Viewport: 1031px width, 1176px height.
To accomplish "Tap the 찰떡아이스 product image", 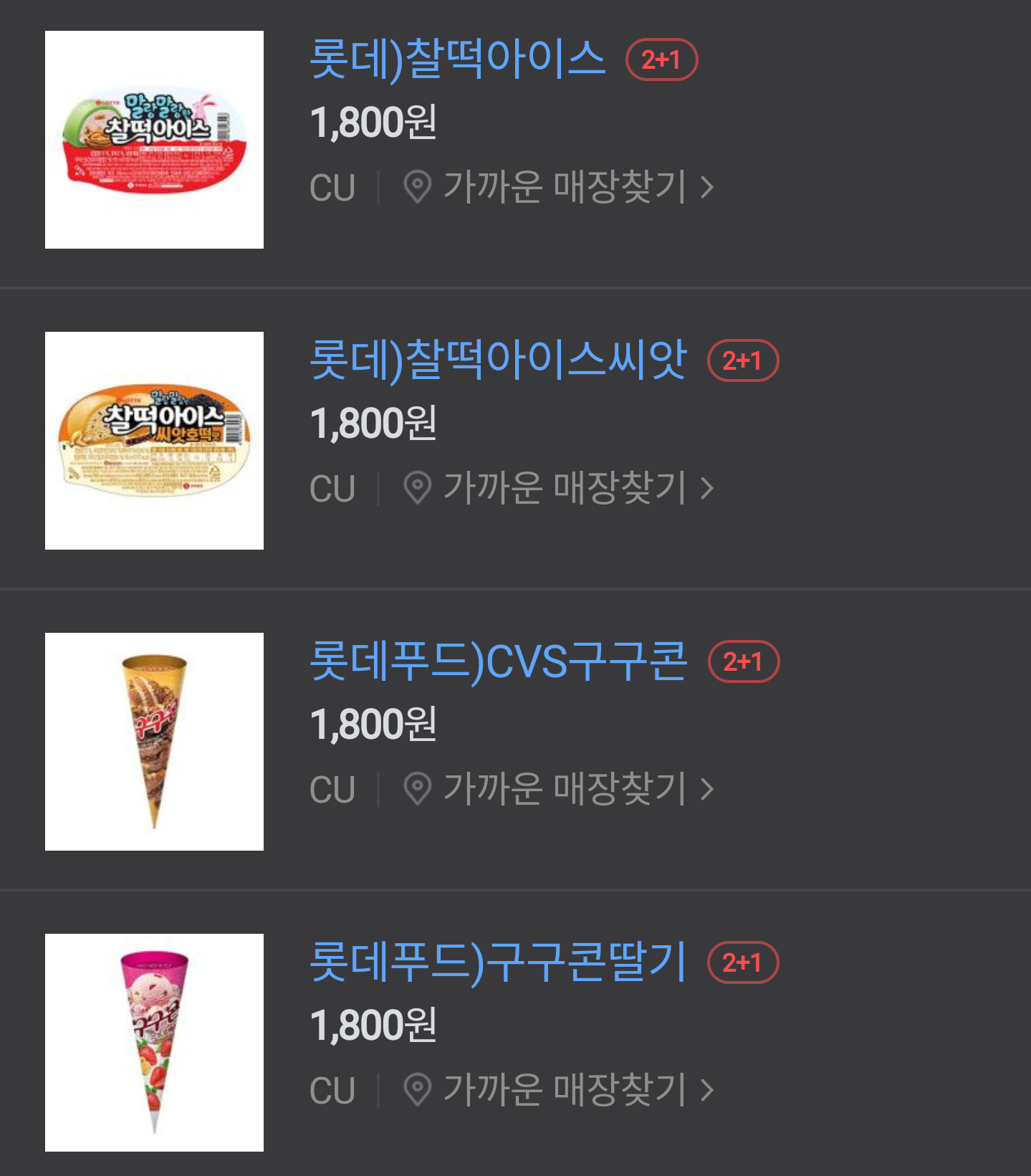I will tap(154, 140).
